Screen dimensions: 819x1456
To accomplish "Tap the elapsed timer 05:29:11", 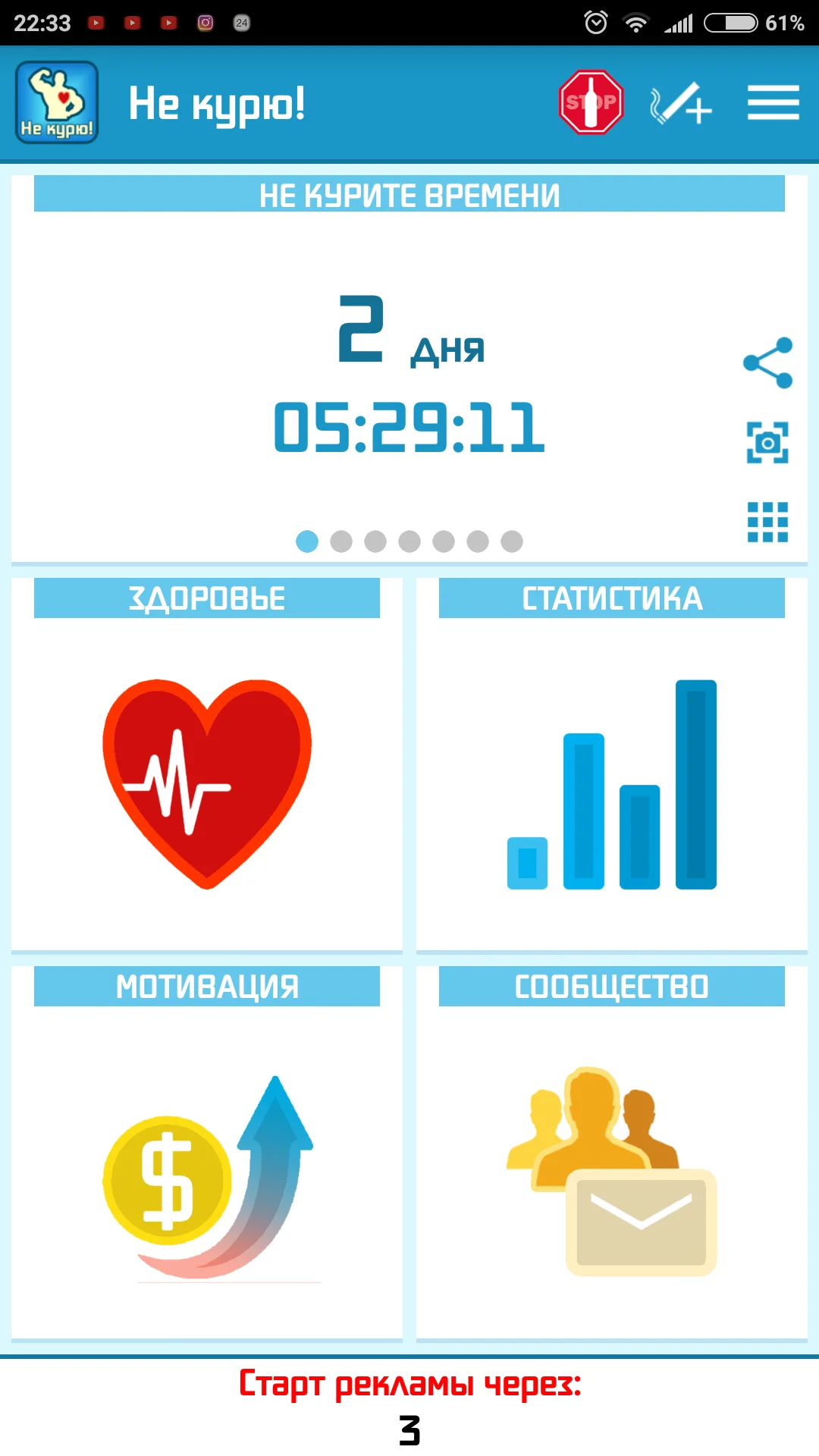I will tap(409, 428).
